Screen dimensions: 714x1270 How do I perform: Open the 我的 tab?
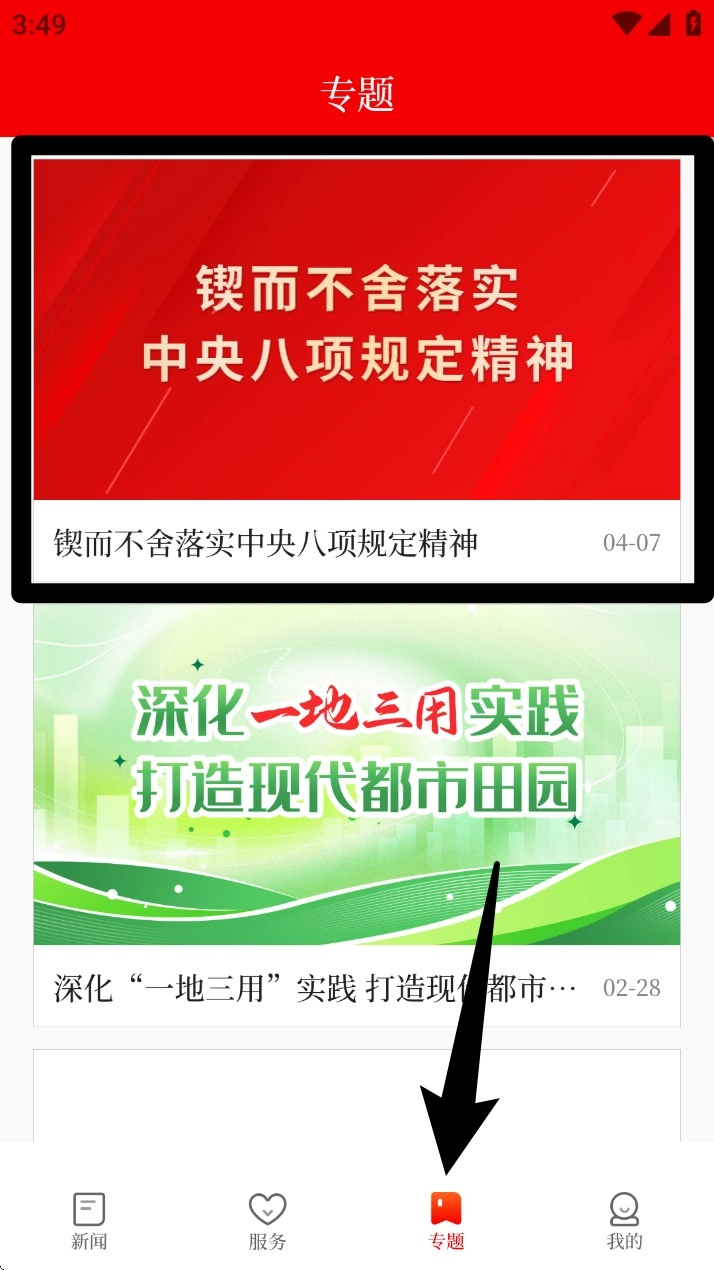[x=624, y=1221]
